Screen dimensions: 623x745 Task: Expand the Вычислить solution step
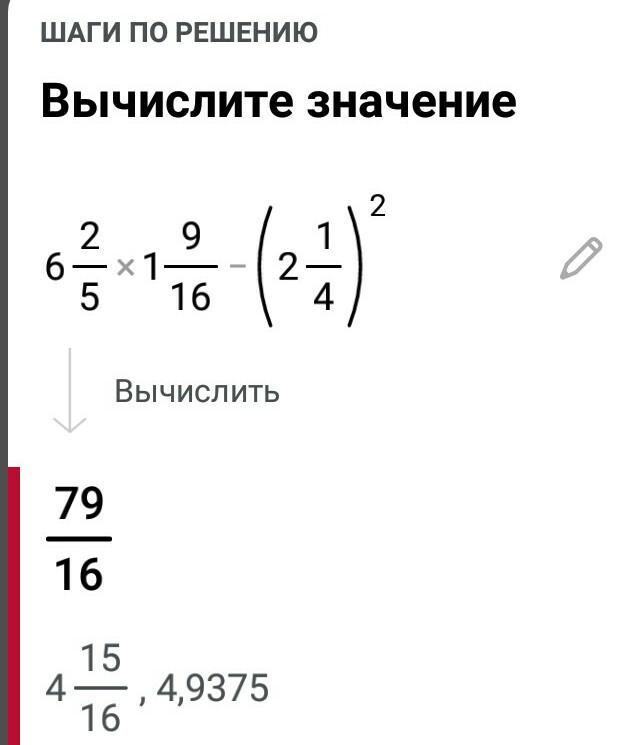(197, 392)
